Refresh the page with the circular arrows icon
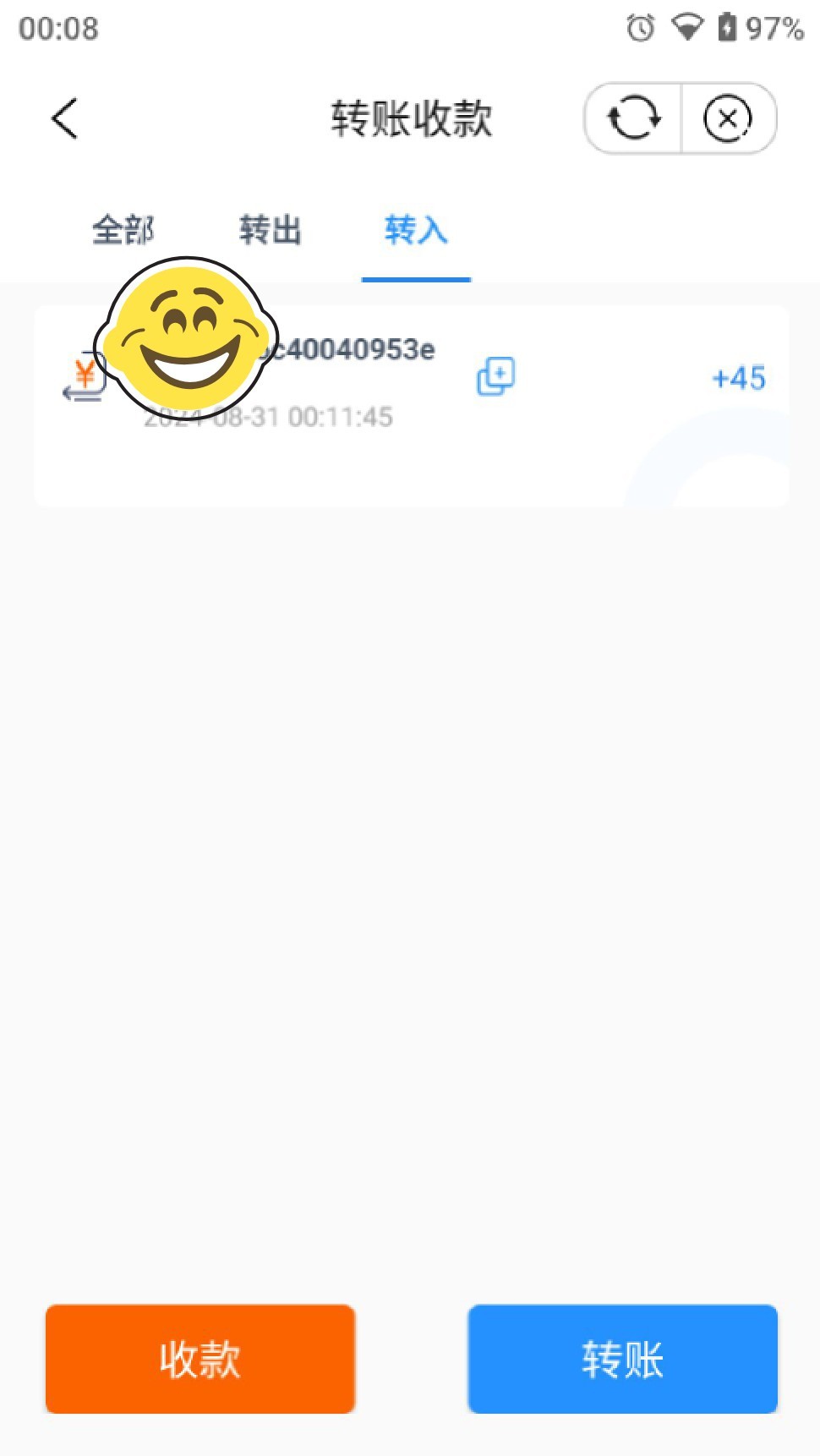 (633, 118)
